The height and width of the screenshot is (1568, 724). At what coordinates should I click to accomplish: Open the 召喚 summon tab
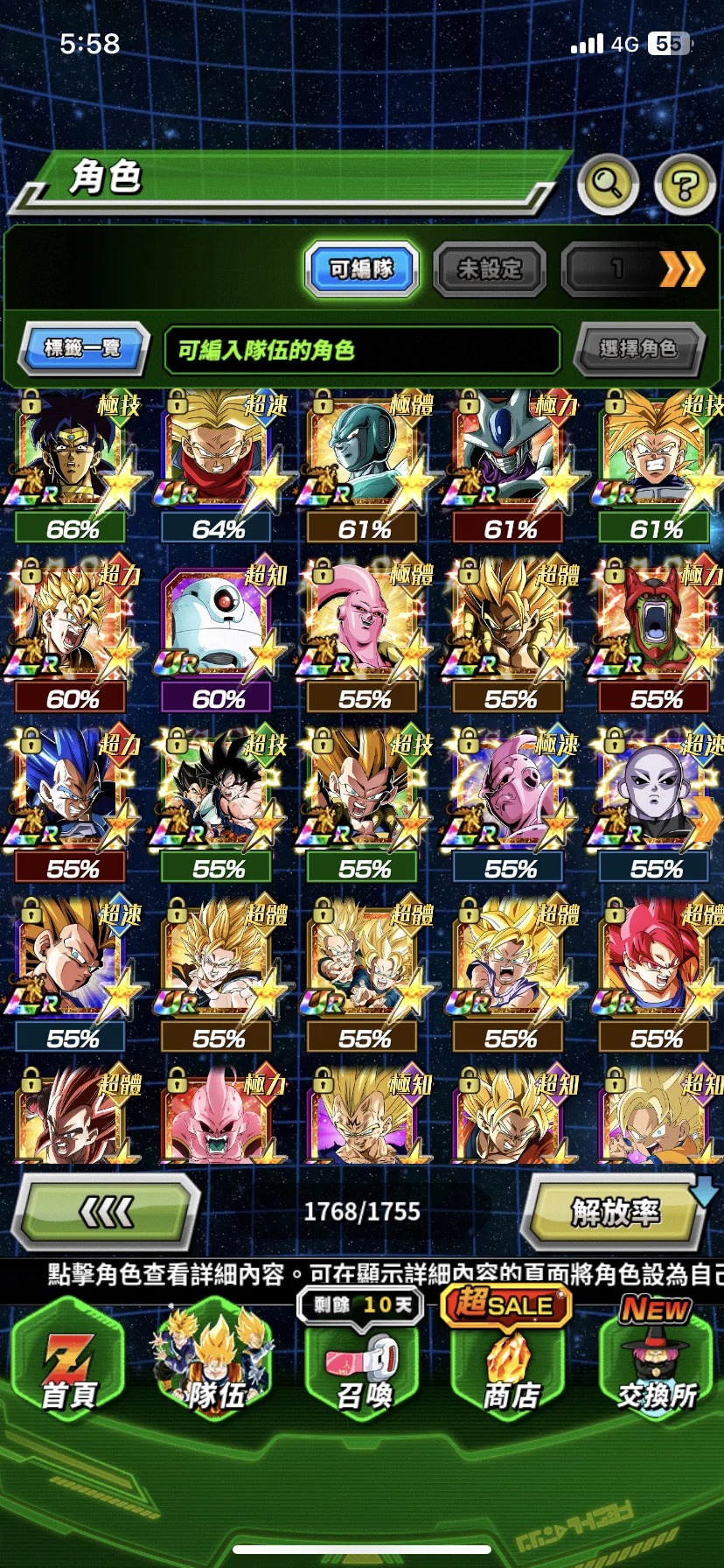click(364, 1369)
